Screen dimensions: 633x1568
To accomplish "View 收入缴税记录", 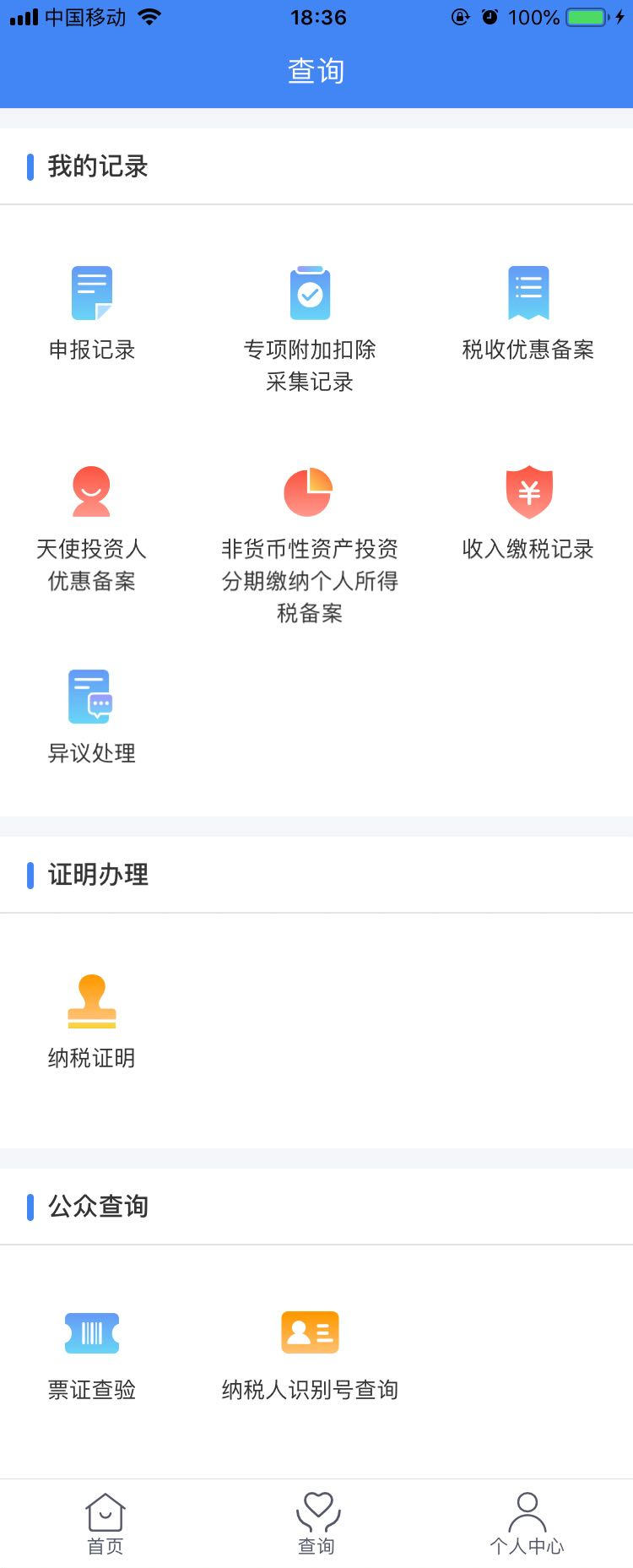I will pos(528,513).
